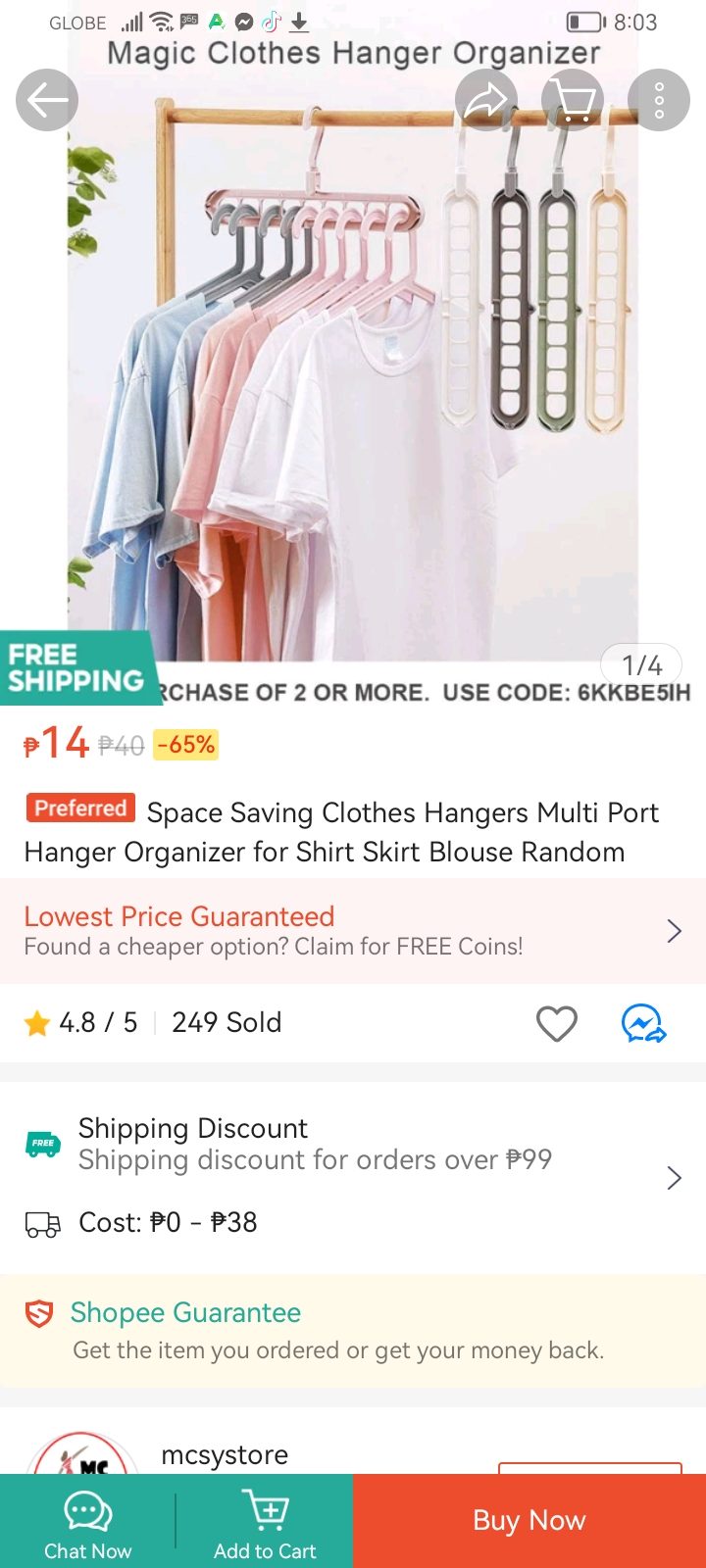The width and height of the screenshot is (706, 1568).
Task: Open the three-dot overflow menu
Action: coord(659,100)
